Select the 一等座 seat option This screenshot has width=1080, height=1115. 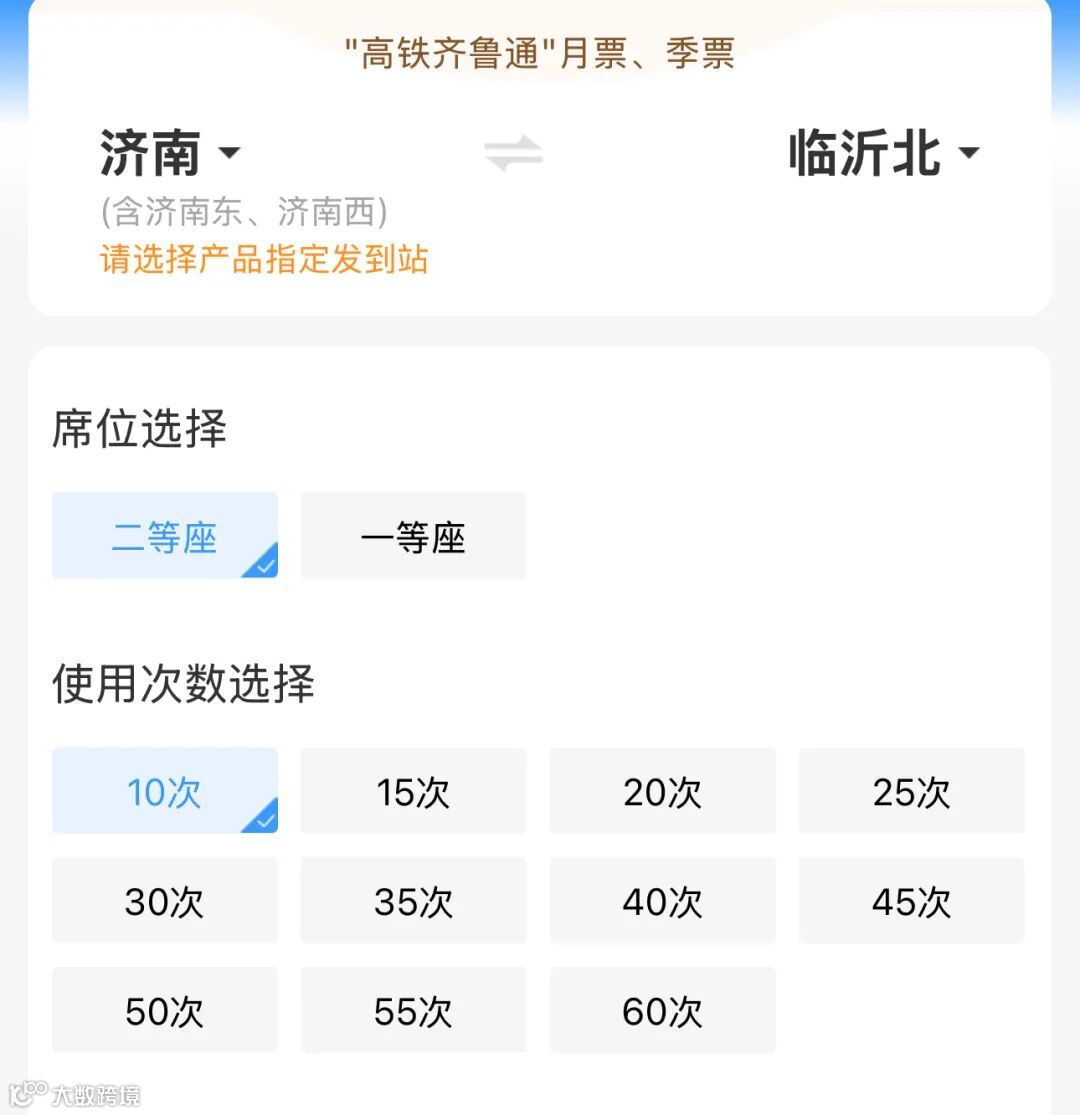coord(413,536)
